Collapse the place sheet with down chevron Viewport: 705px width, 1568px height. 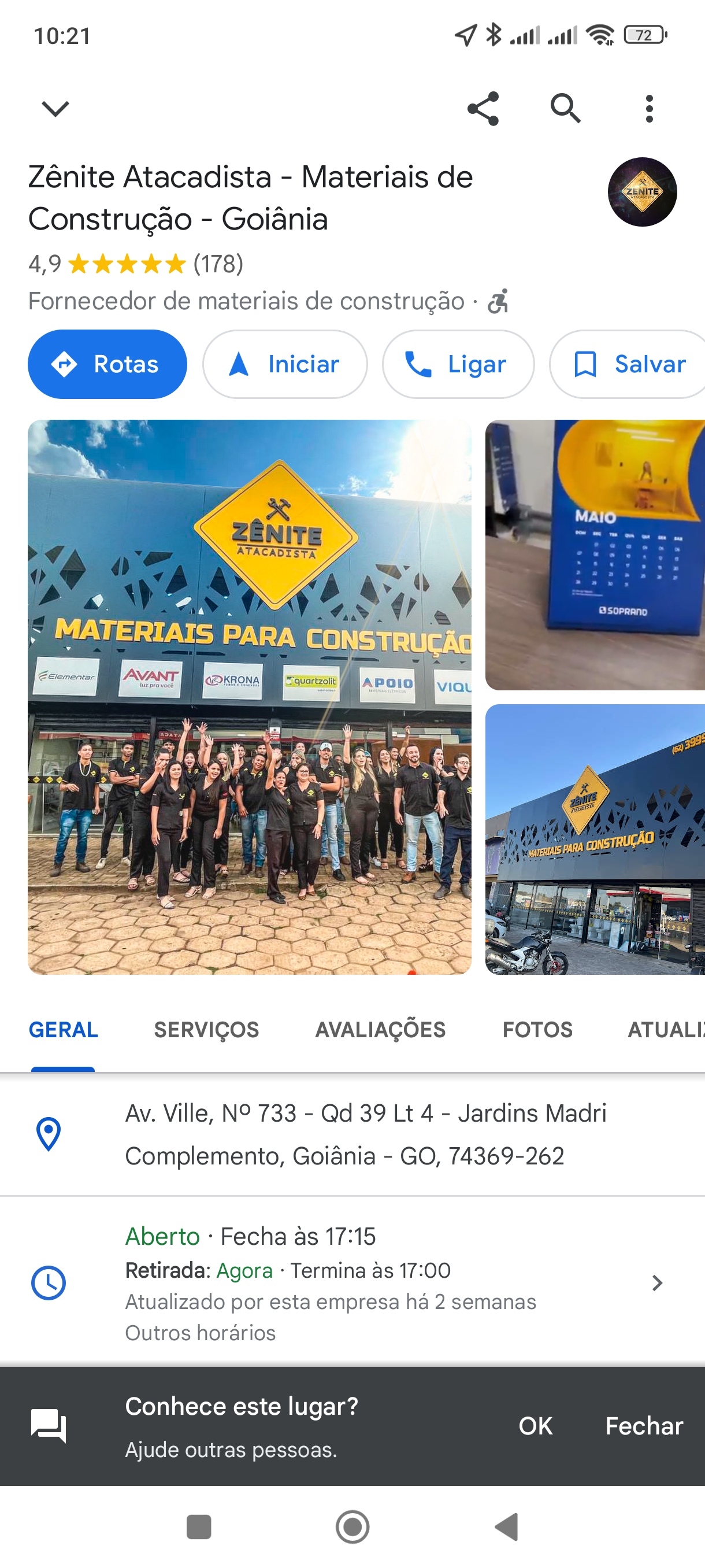pos(55,108)
